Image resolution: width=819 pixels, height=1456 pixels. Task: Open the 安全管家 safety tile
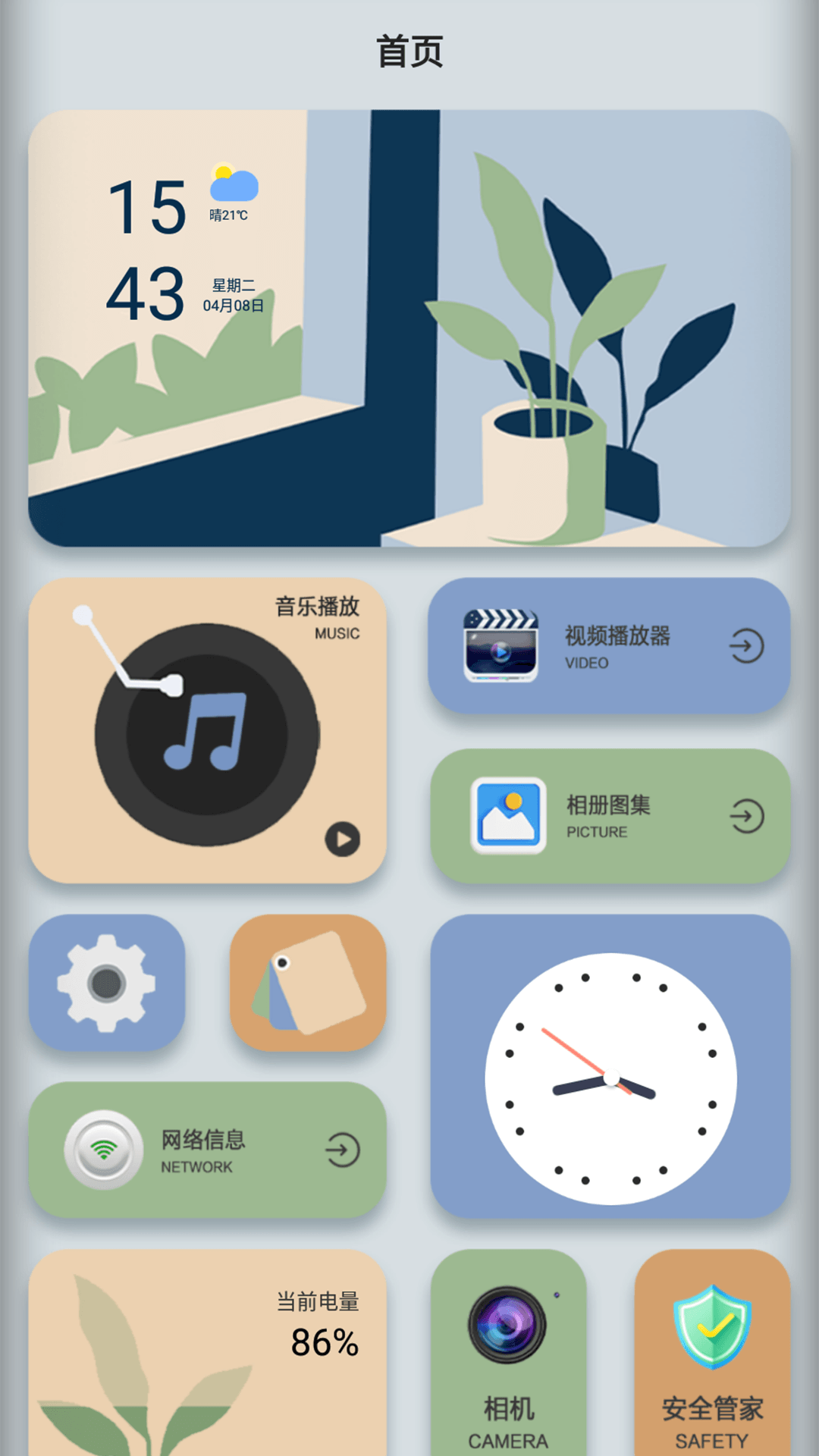point(712,1353)
